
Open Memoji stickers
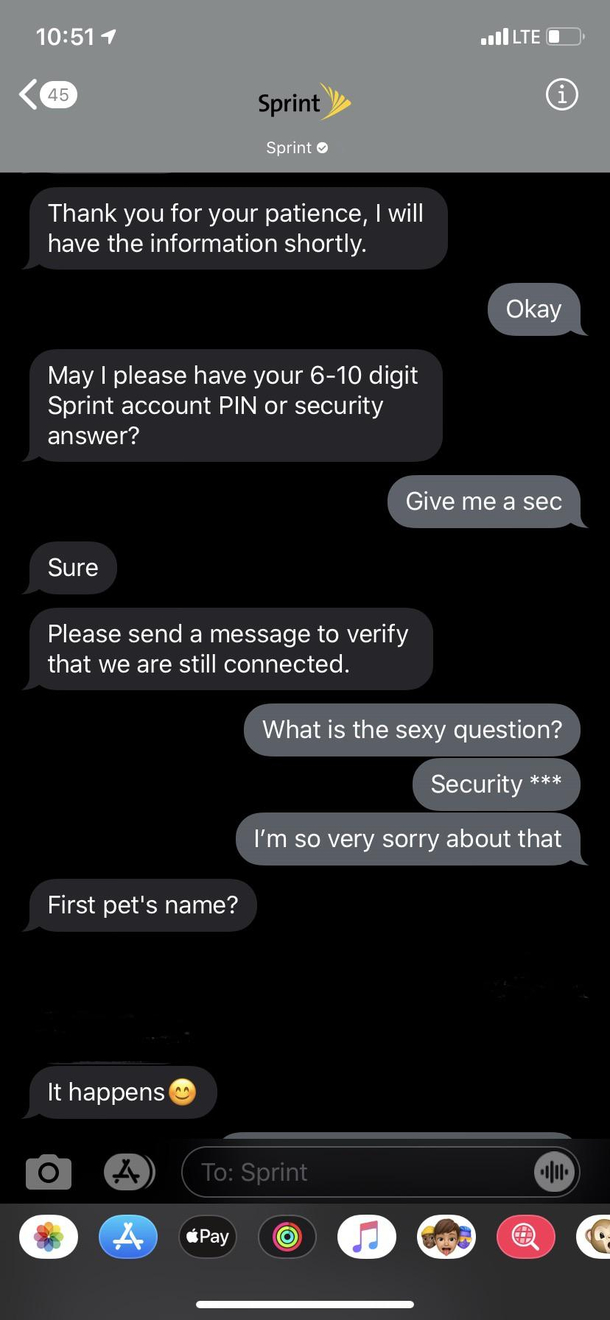[x=446, y=1237]
